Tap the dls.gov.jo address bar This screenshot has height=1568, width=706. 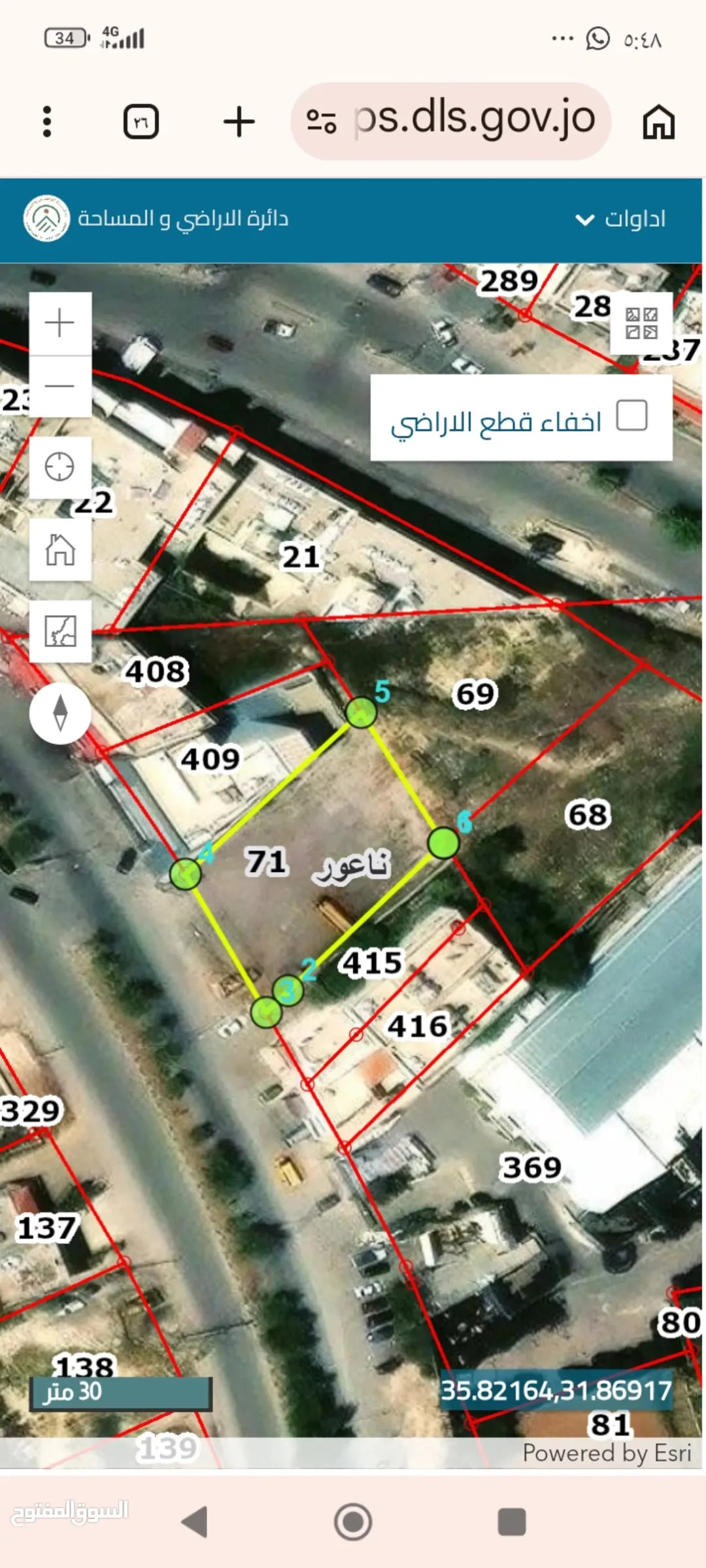click(450, 121)
